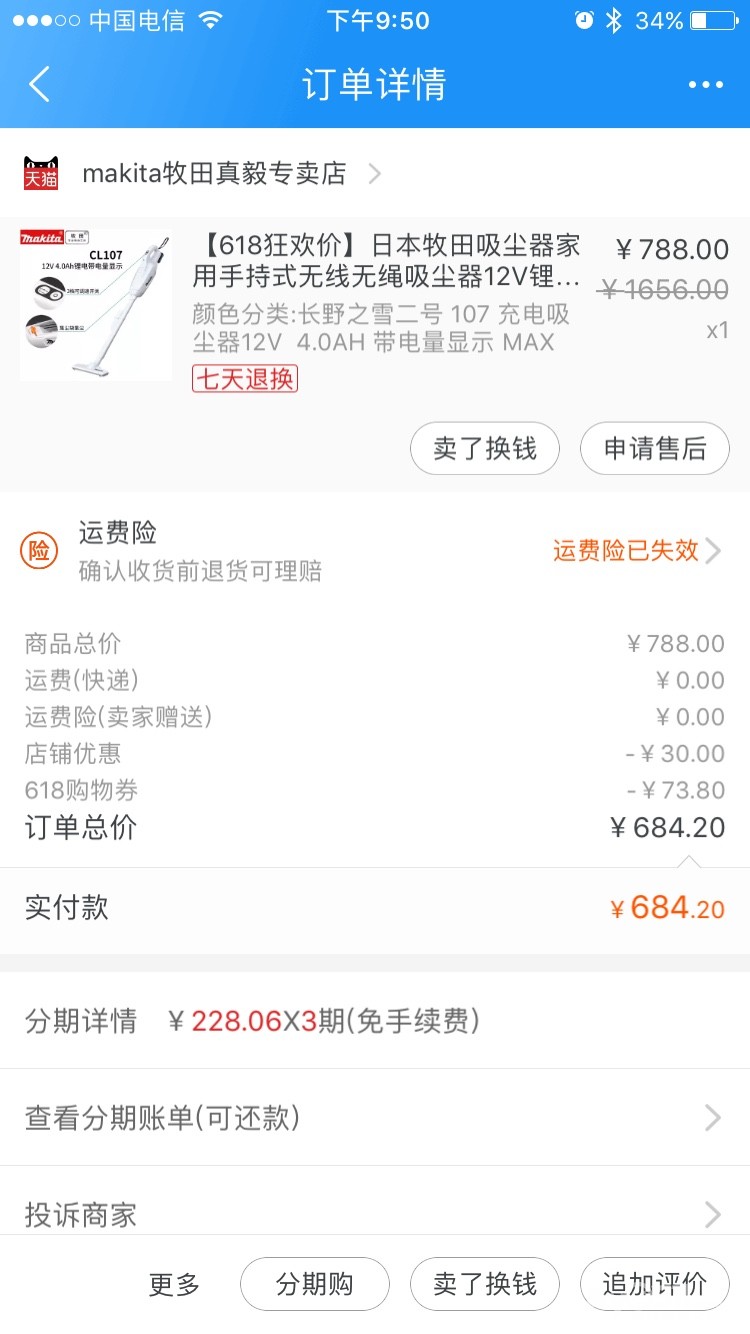Tap 追加评价 to add a follow-up review
750x1334 pixels.
[654, 1284]
